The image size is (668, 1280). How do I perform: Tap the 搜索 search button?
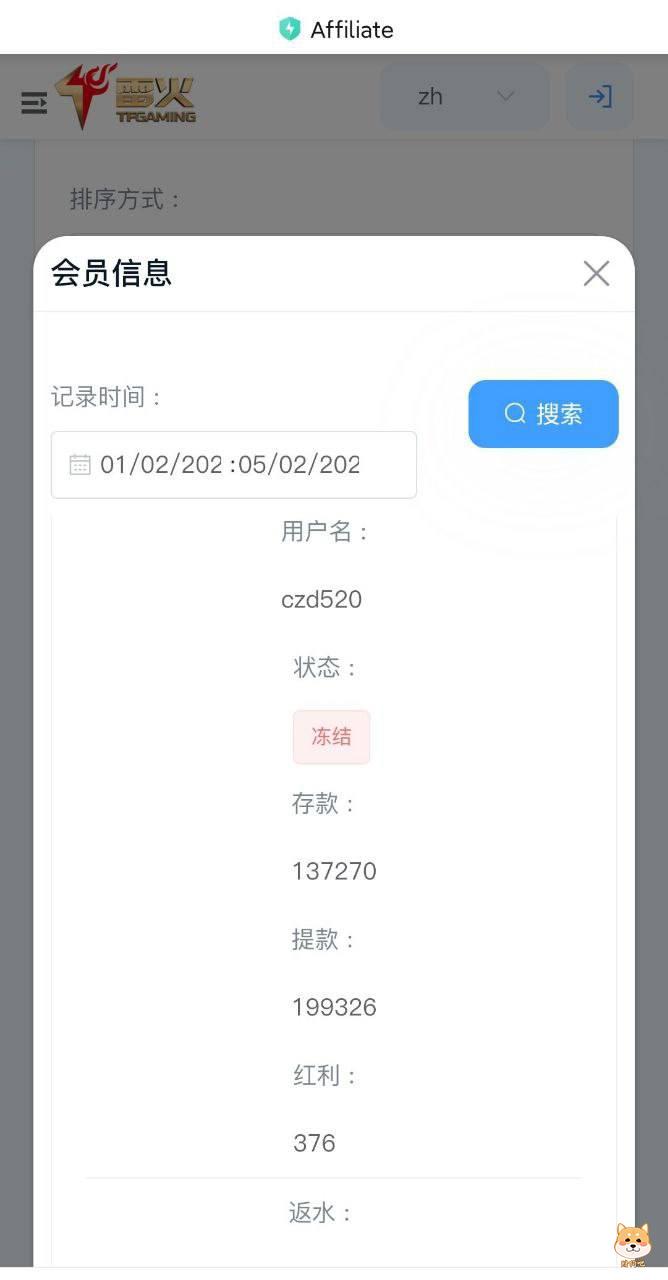(x=543, y=414)
